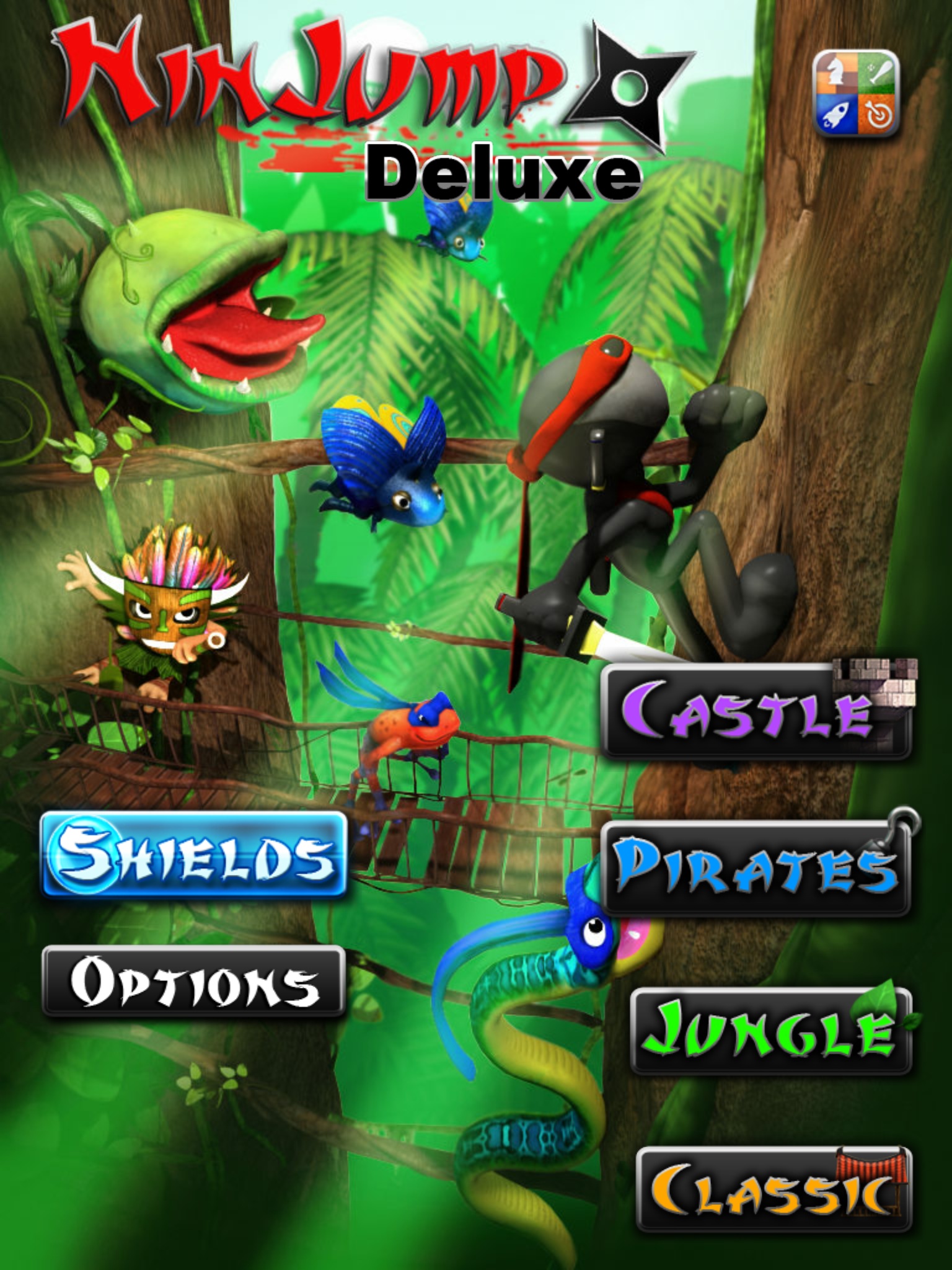
Task: Start the Castle level
Action: pos(756,711)
